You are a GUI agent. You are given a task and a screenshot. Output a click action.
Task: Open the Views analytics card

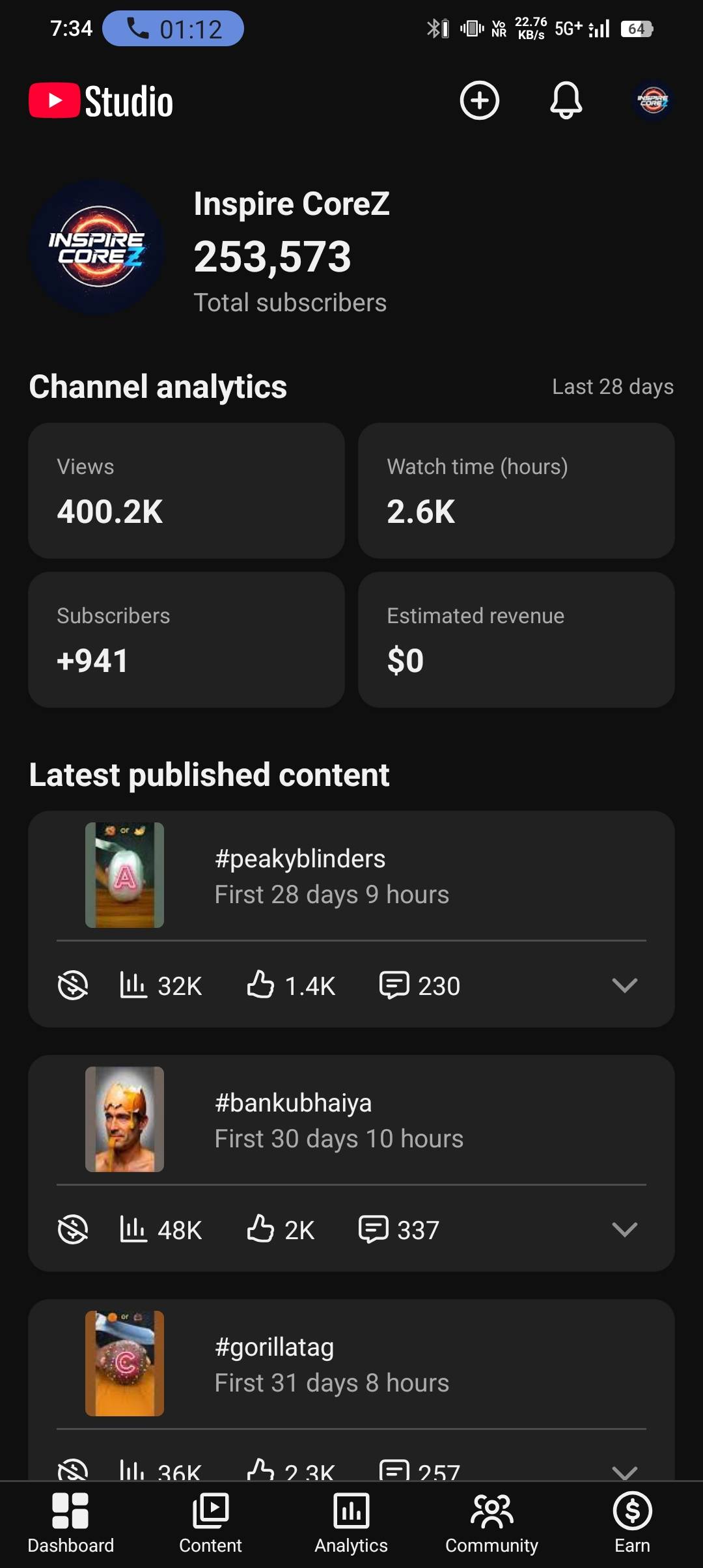186,490
